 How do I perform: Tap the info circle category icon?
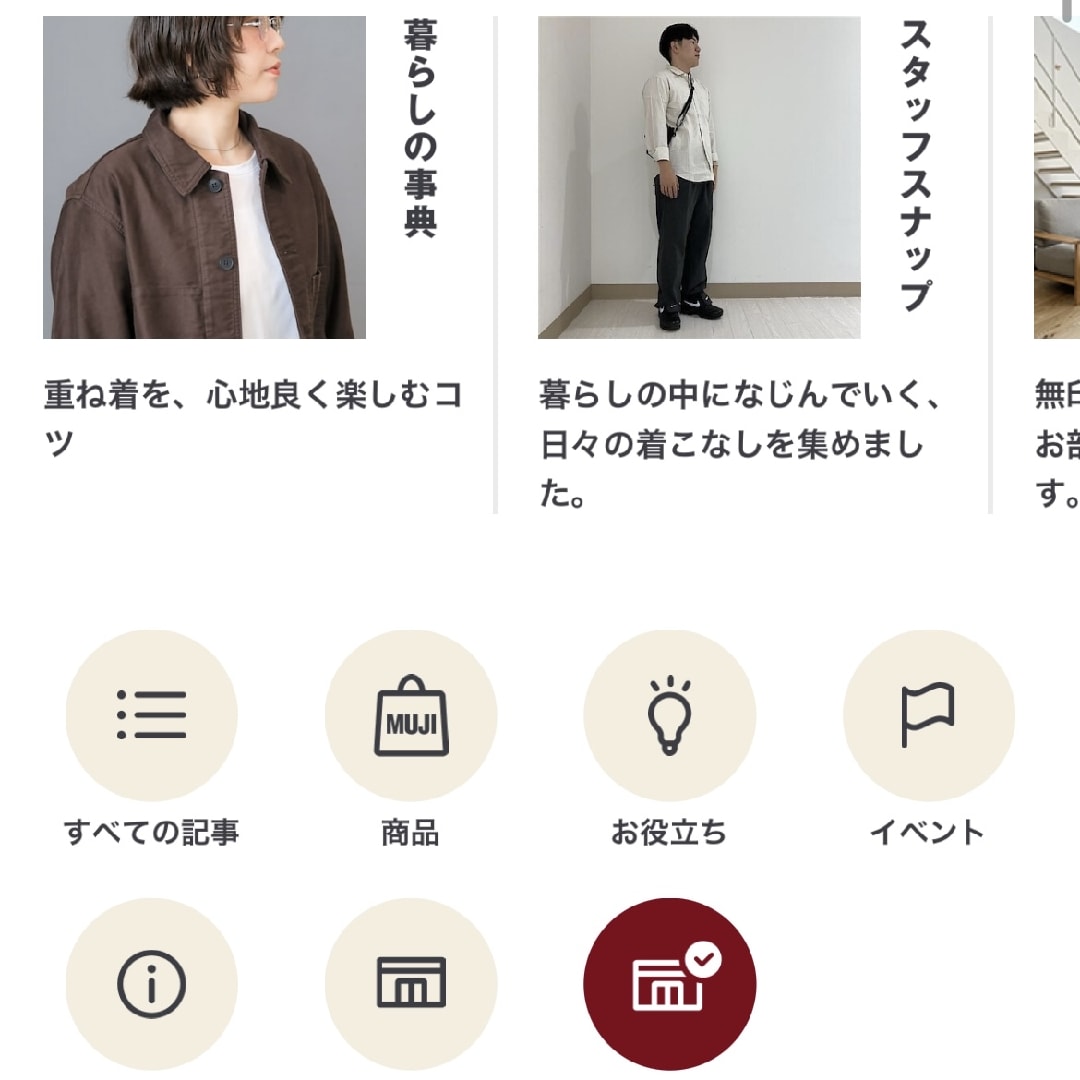152,983
